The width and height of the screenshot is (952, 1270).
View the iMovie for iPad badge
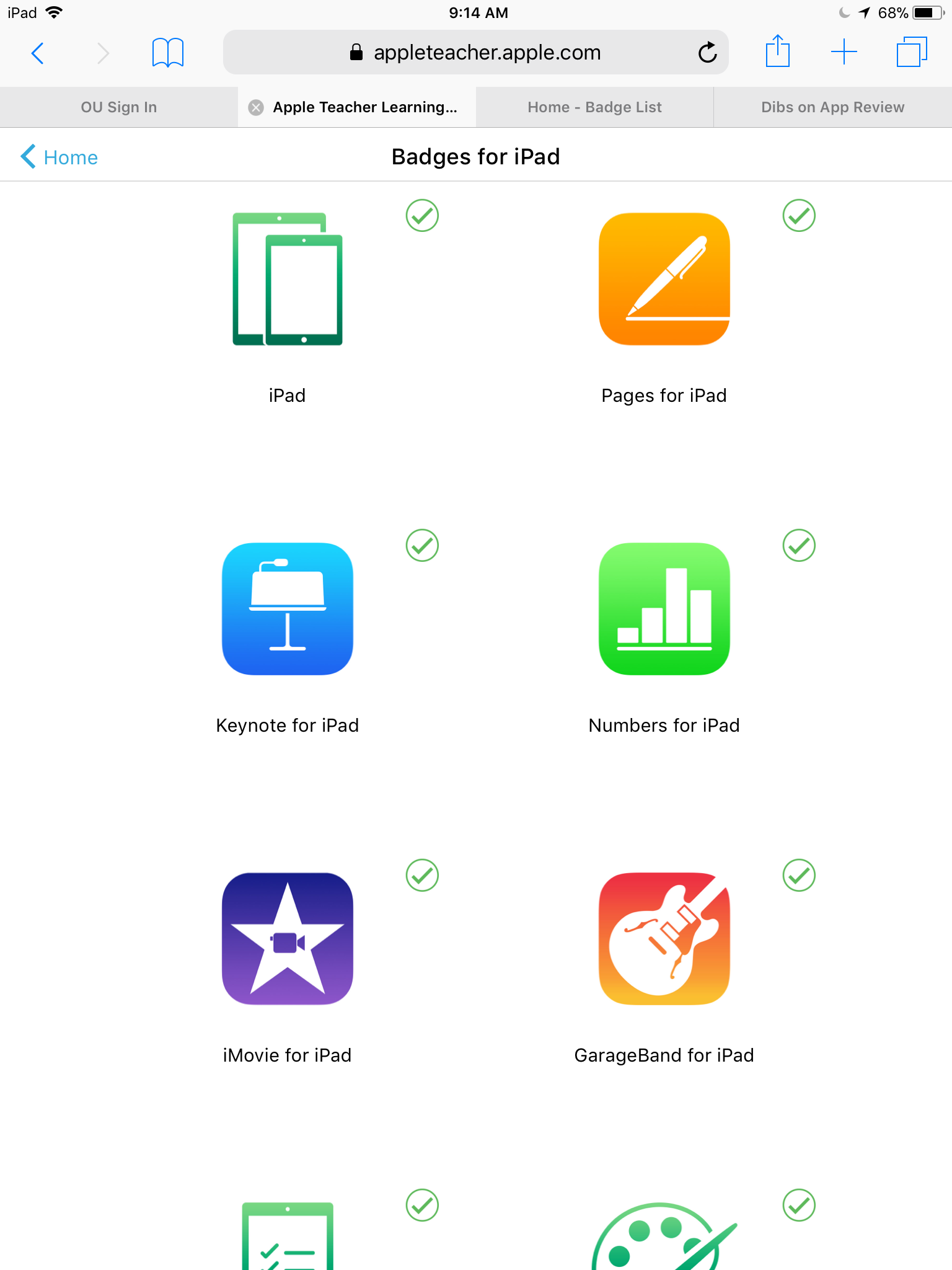[x=288, y=939]
